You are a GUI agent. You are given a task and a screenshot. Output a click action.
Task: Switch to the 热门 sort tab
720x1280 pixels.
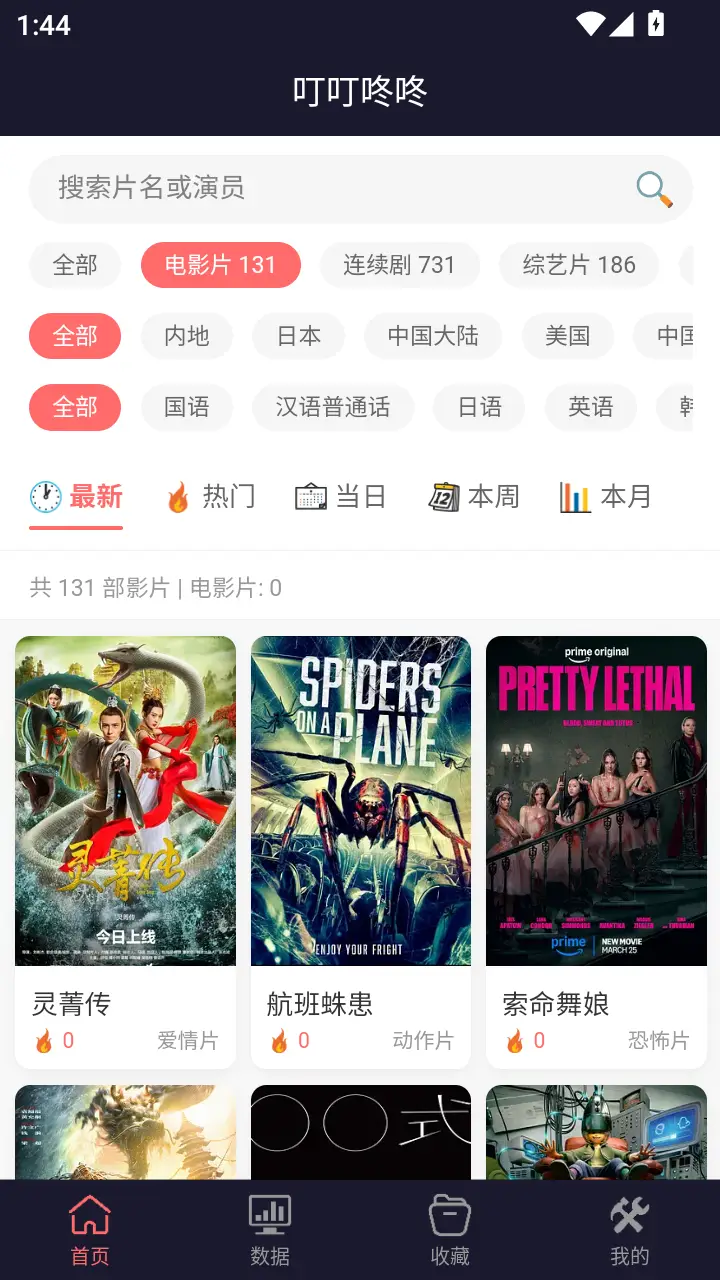(x=210, y=497)
